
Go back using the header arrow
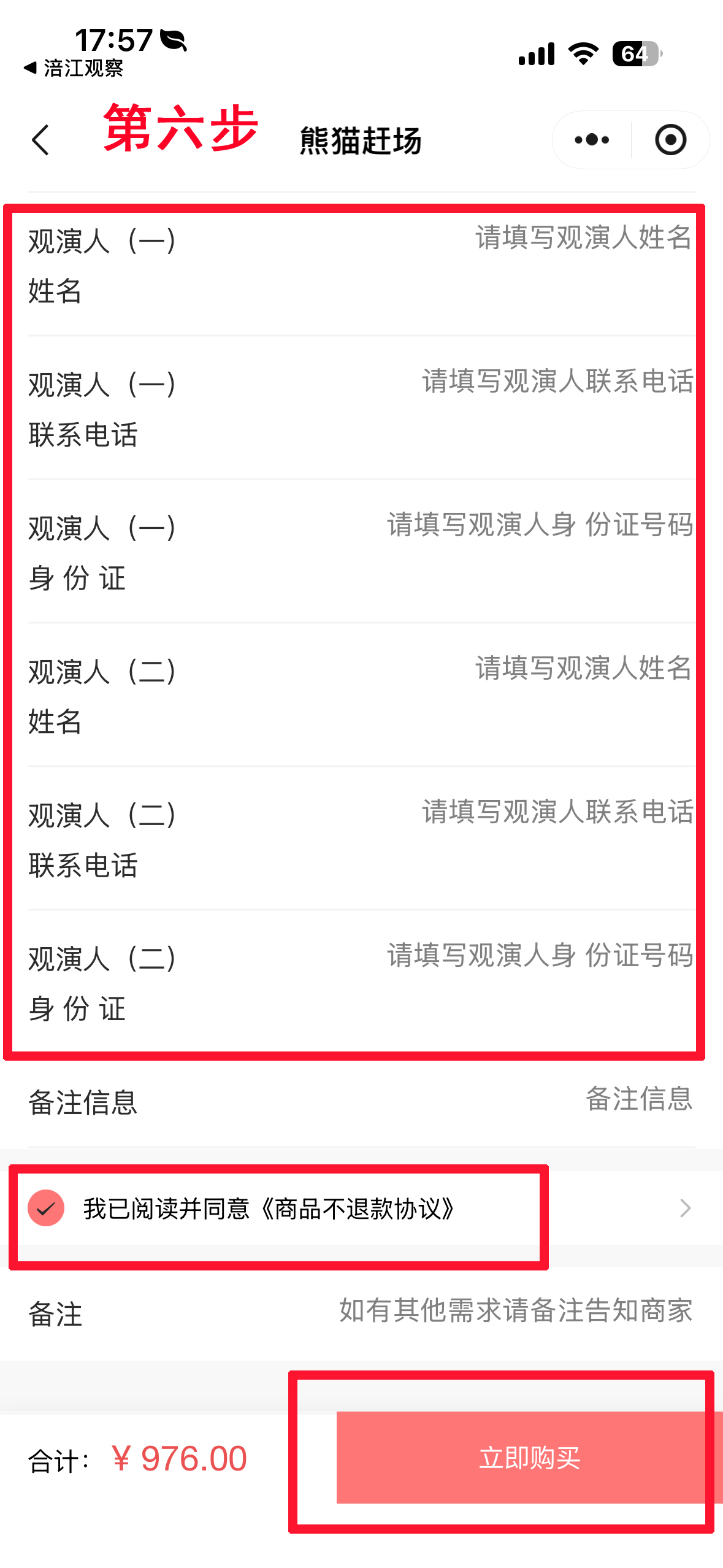tap(40, 140)
